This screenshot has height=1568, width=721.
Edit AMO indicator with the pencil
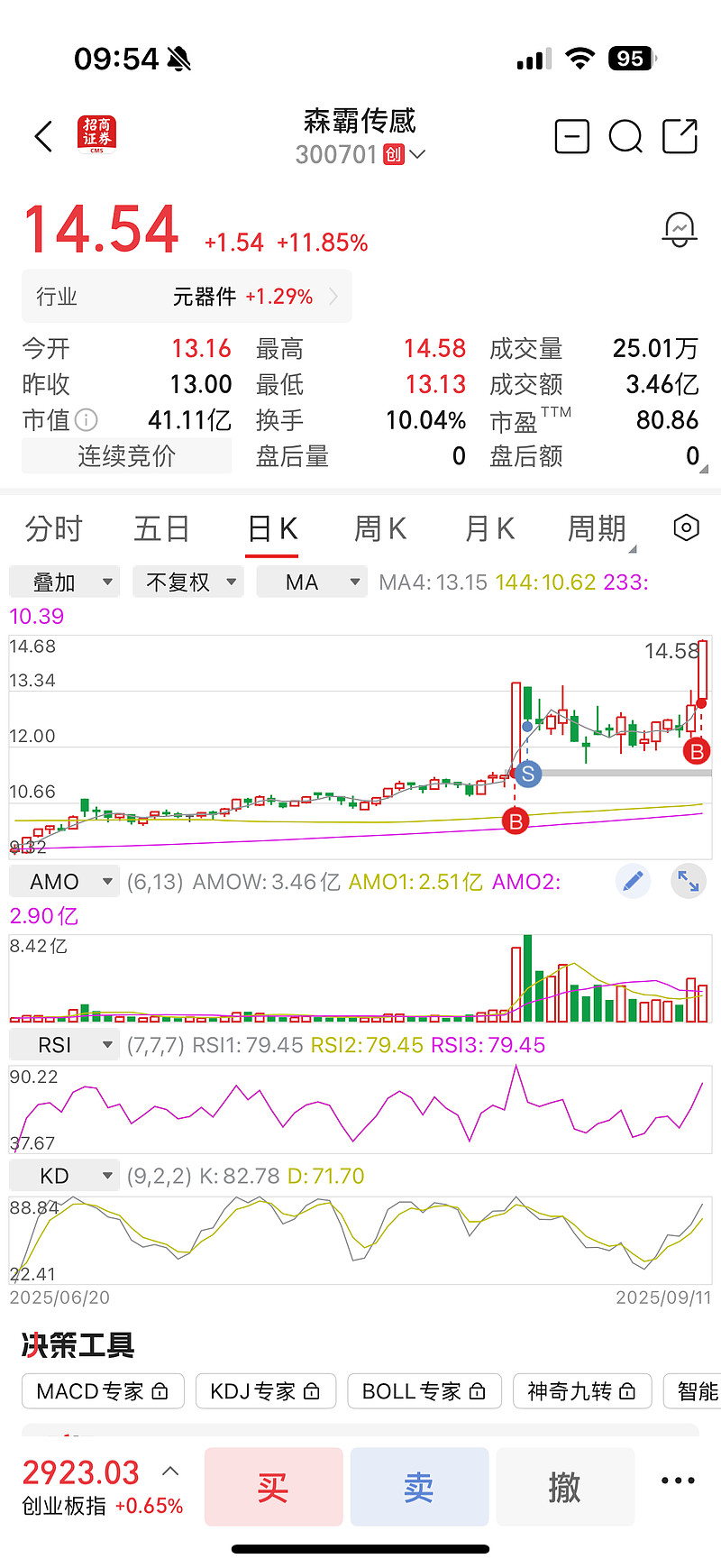[634, 881]
